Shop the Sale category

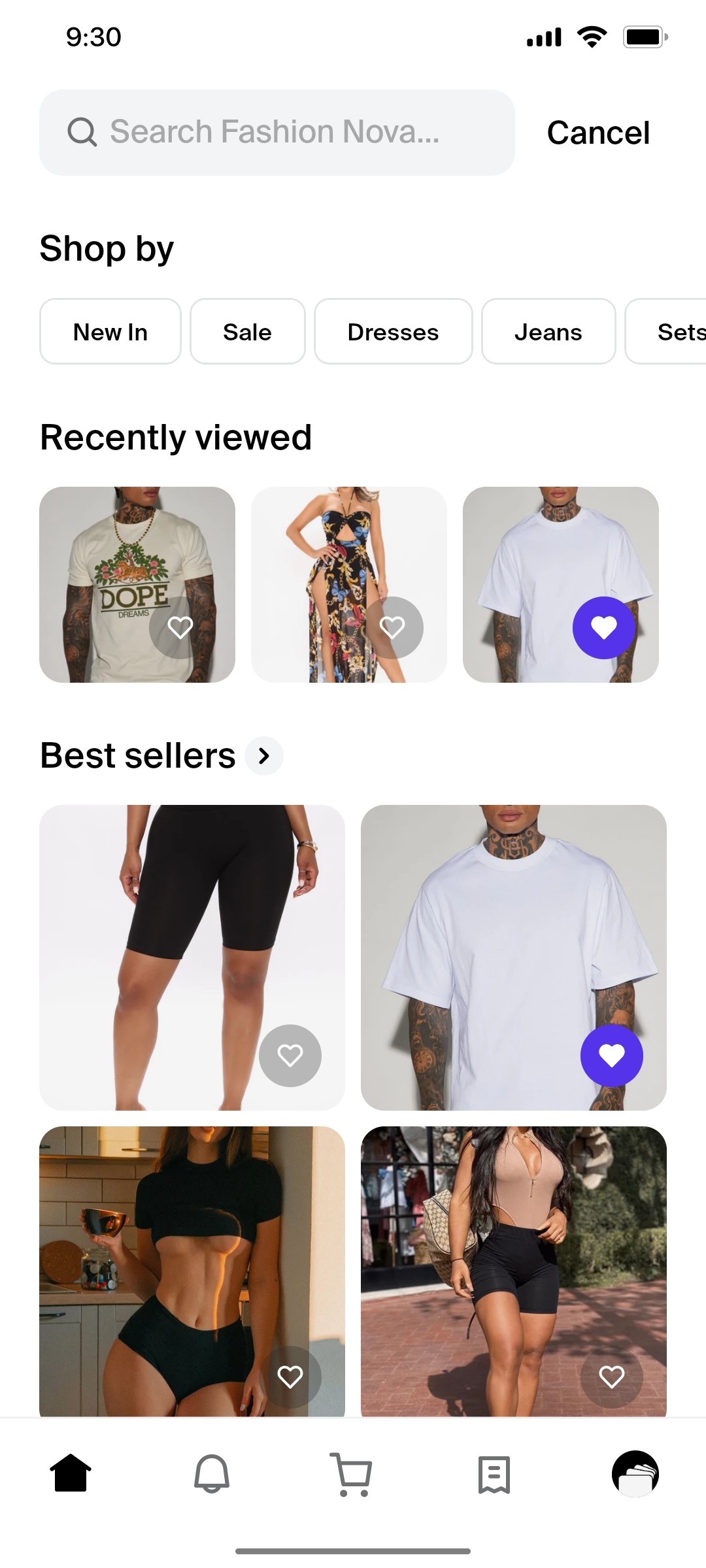point(247,331)
